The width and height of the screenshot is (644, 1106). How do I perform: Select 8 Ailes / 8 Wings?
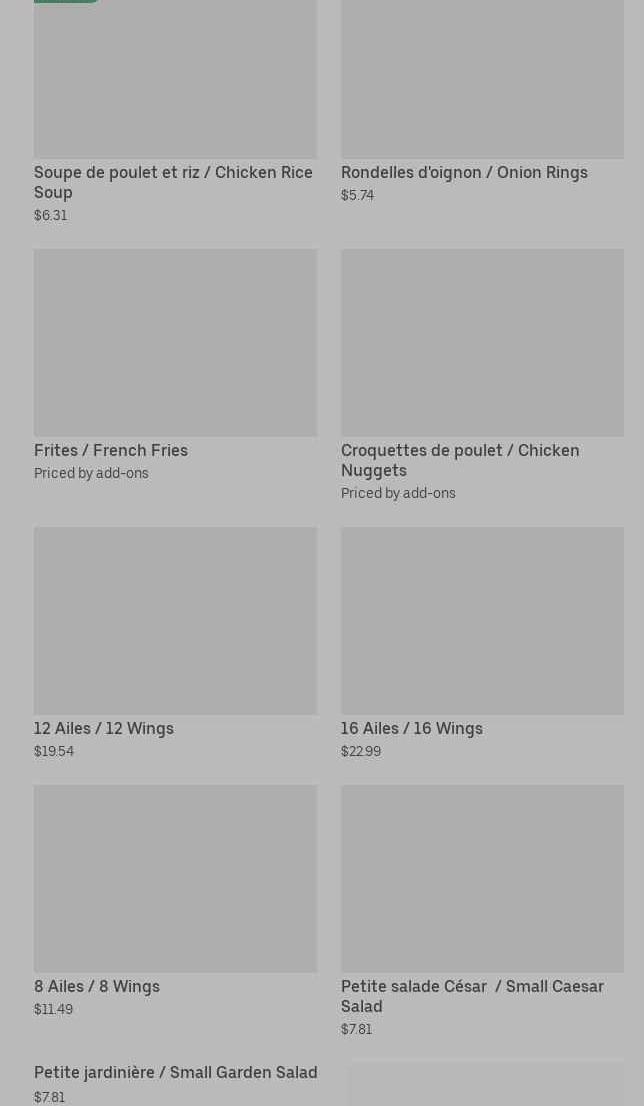[x=97, y=986]
